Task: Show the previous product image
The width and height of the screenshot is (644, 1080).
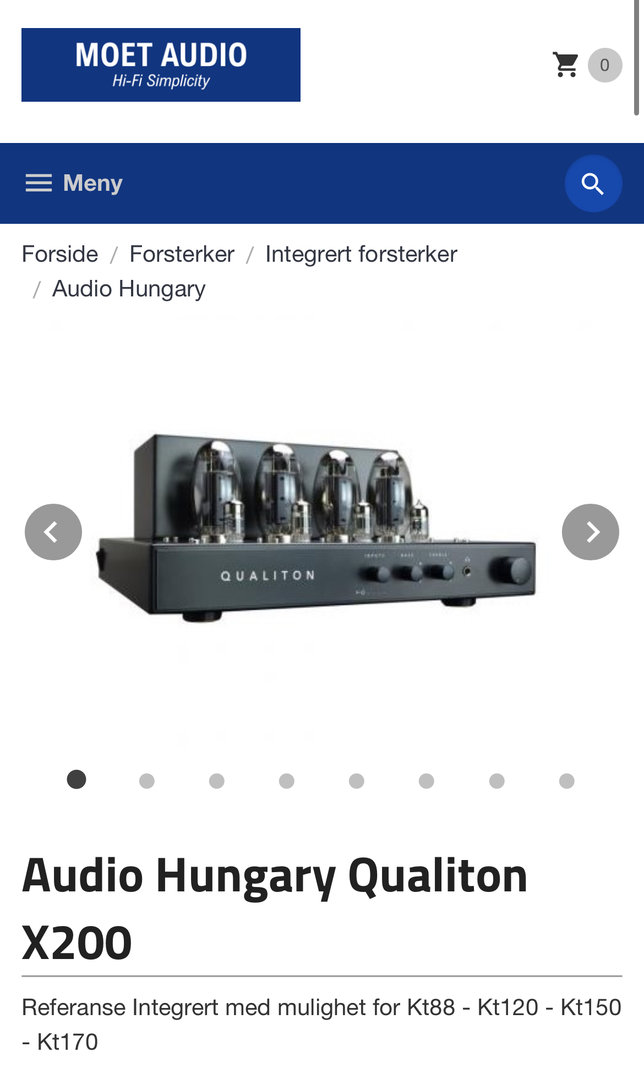Action: point(53,532)
